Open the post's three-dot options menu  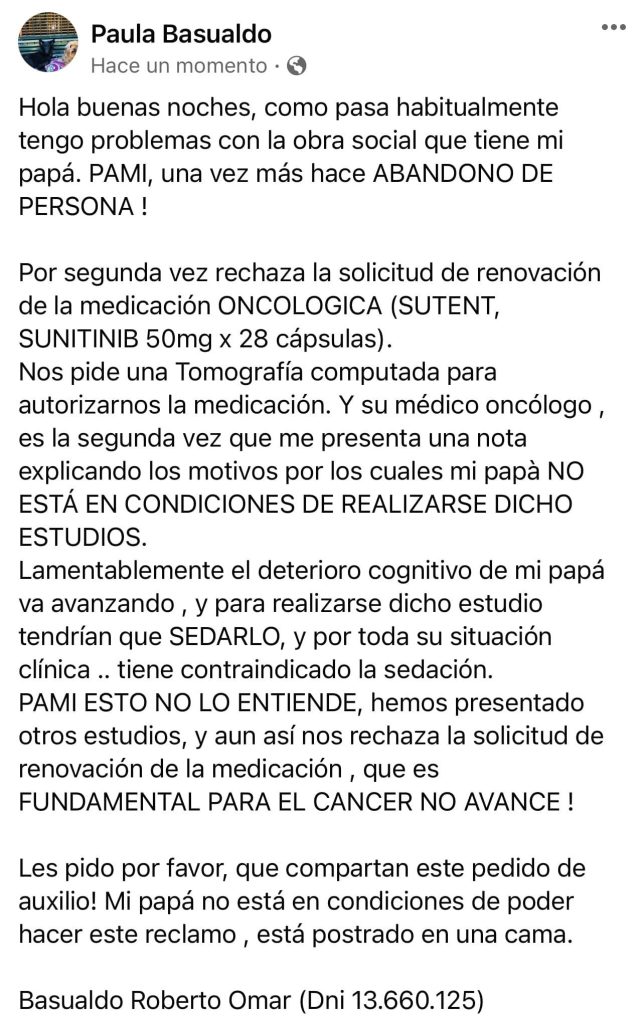[x=611, y=28]
